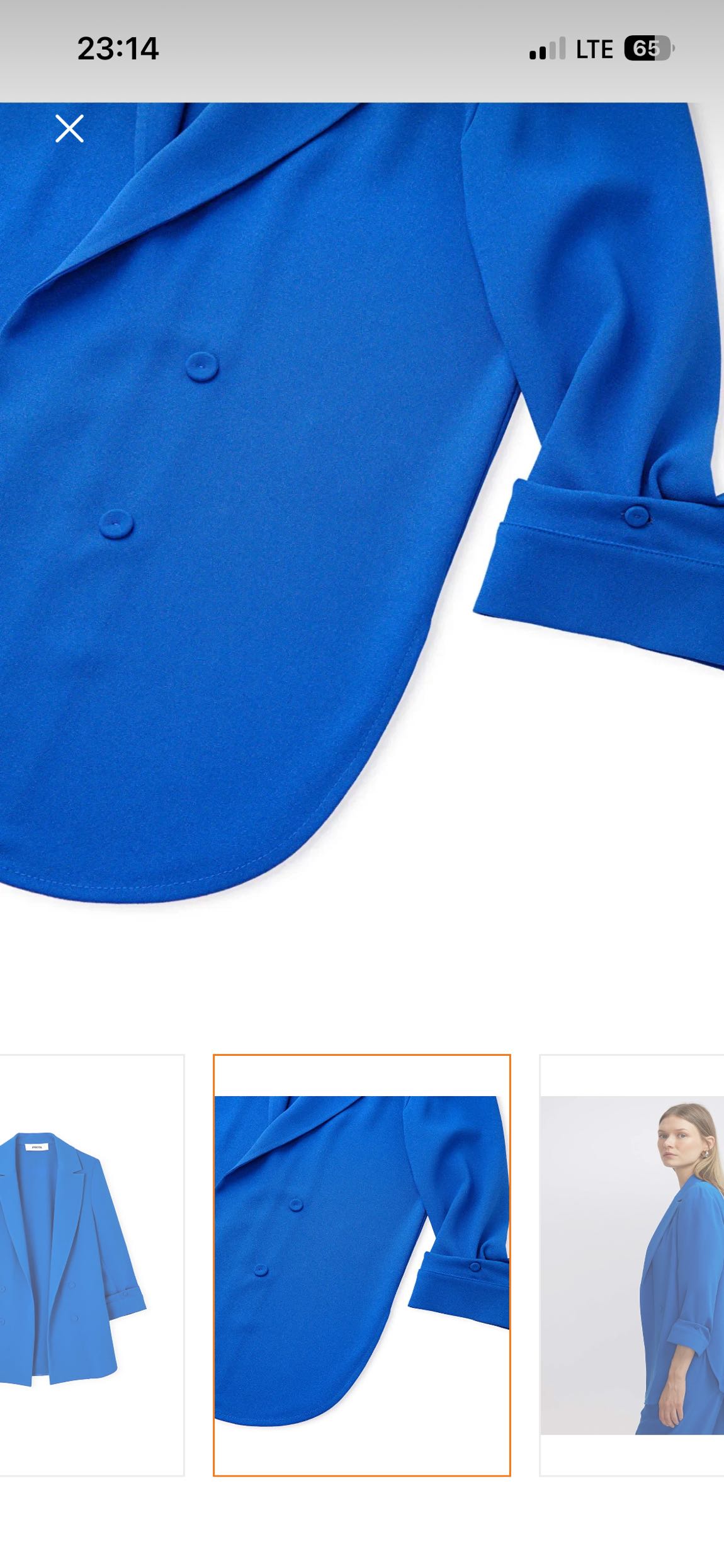
Task: Select the full blazer thumbnail
Action: 92,1265
